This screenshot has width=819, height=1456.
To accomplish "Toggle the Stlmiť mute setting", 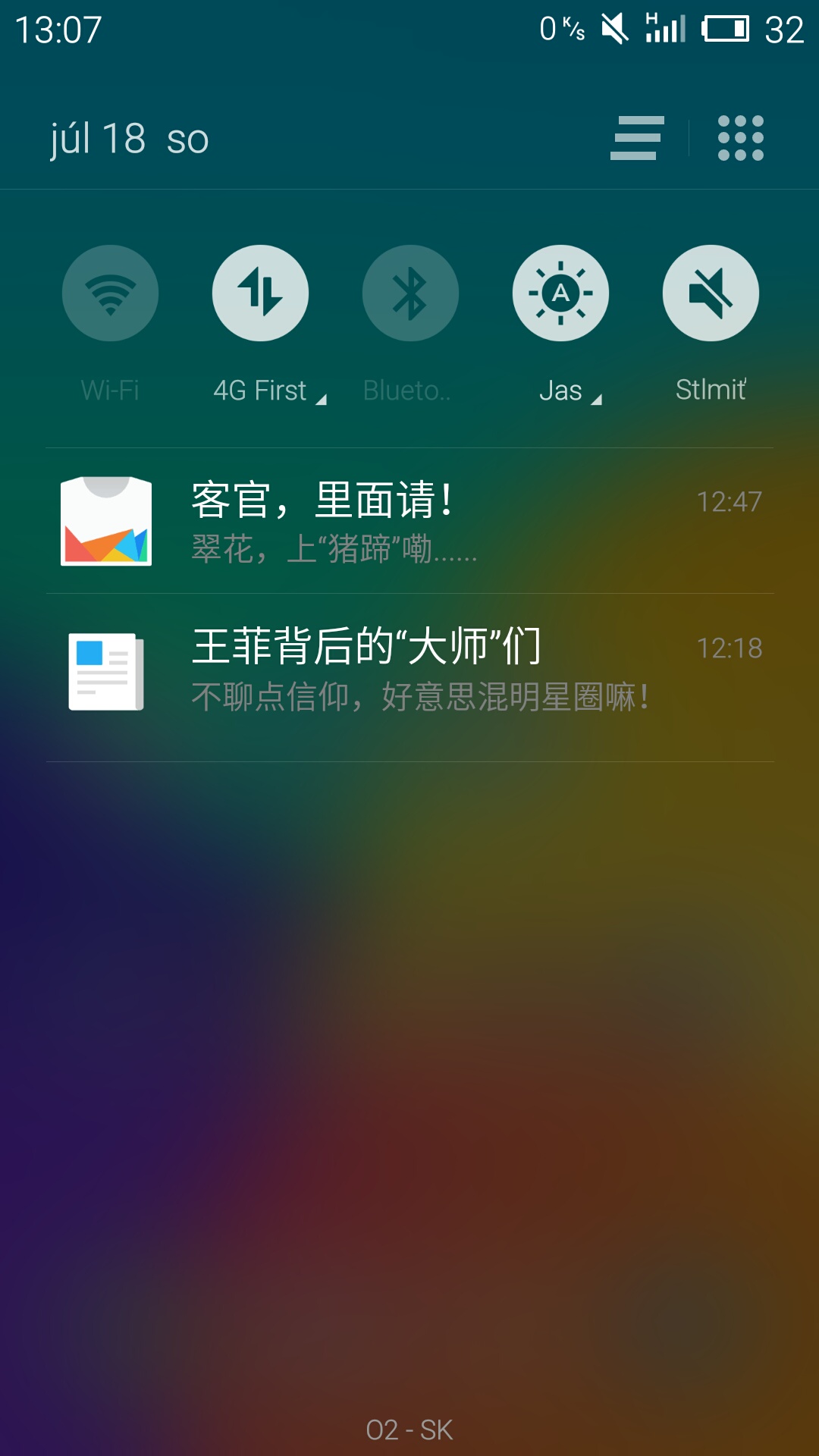I will click(x=711, y=293).
